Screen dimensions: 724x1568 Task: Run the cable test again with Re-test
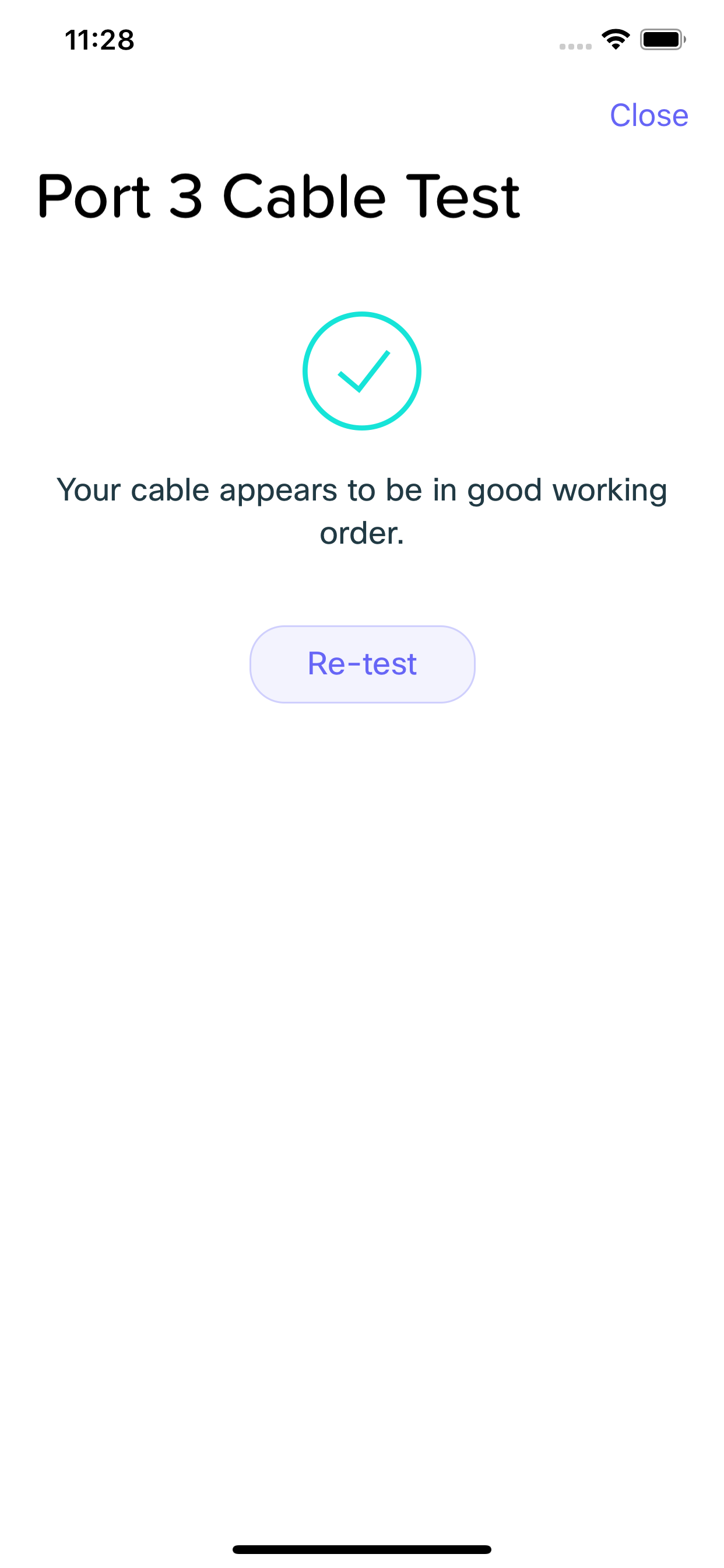[x=362, y=664]
